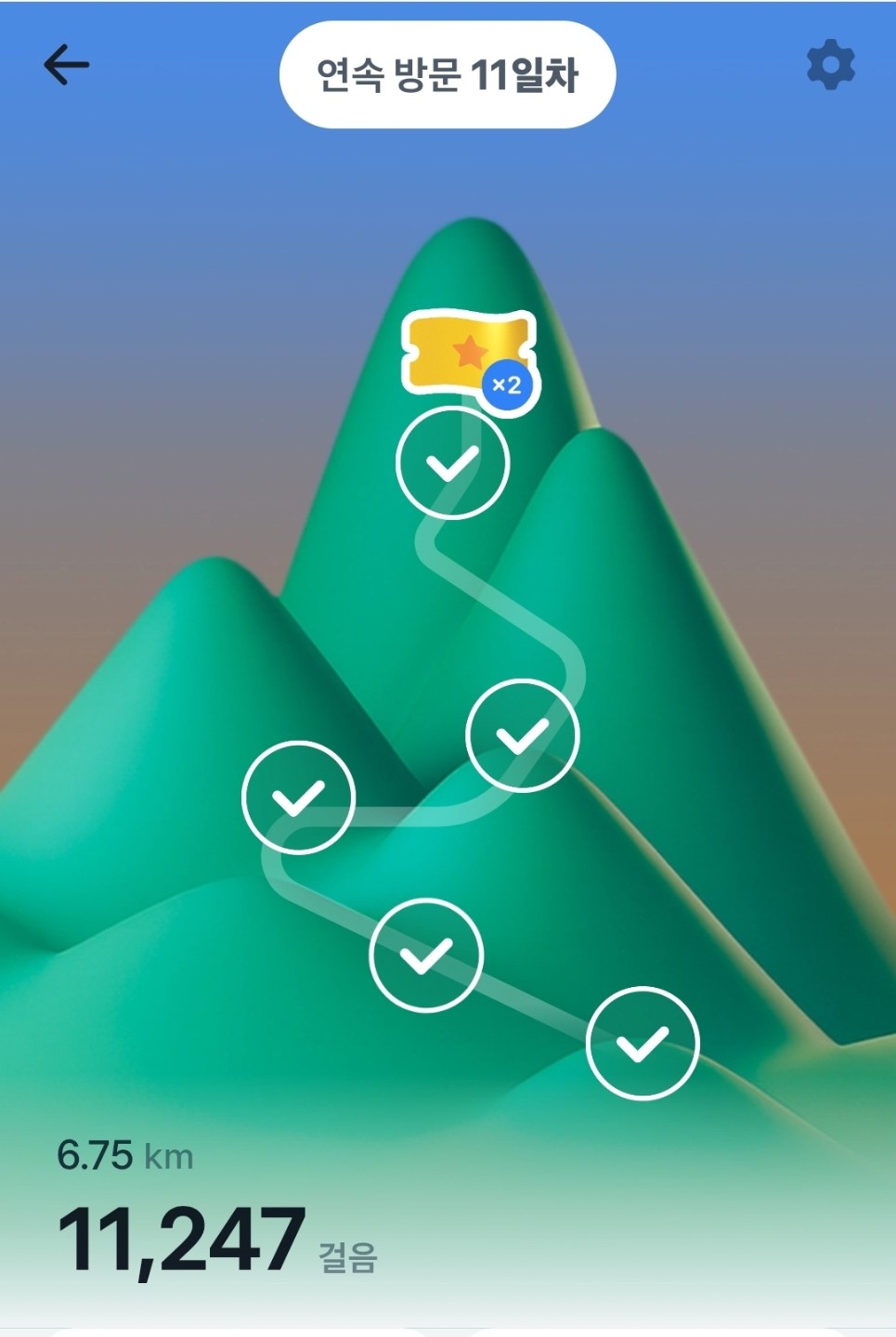Tap the 연속 방문 11일차 streak pill
This screenshot has width=896, height=1337.
click(x=448, y=74)
